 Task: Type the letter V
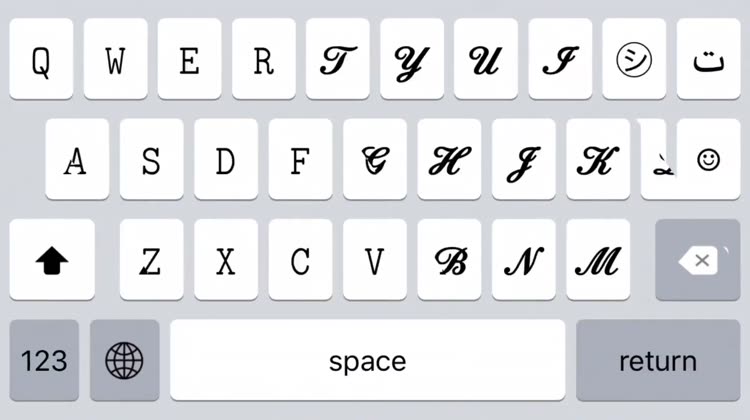pyautogui.click(x=374, y=261)
